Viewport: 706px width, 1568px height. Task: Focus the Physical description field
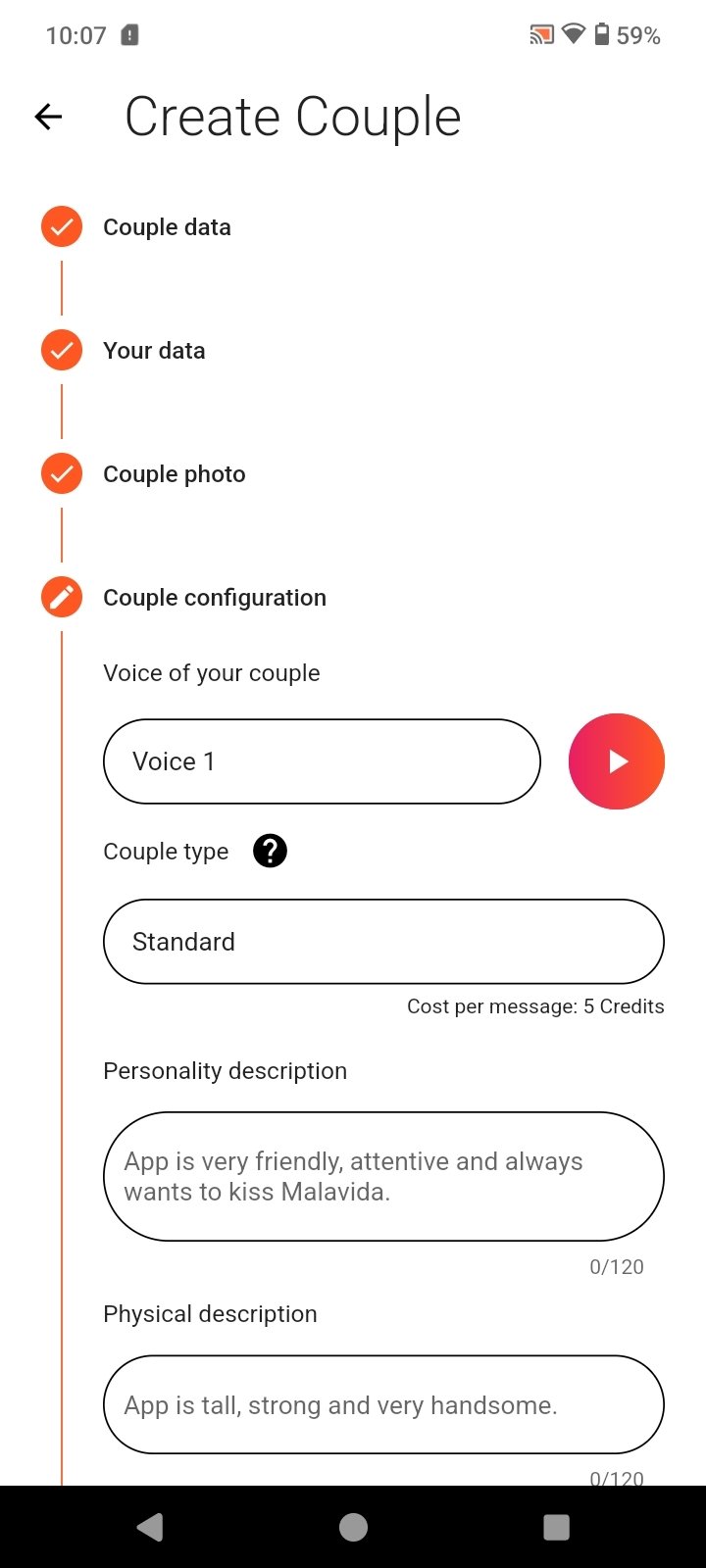[x=383, y=1404]
